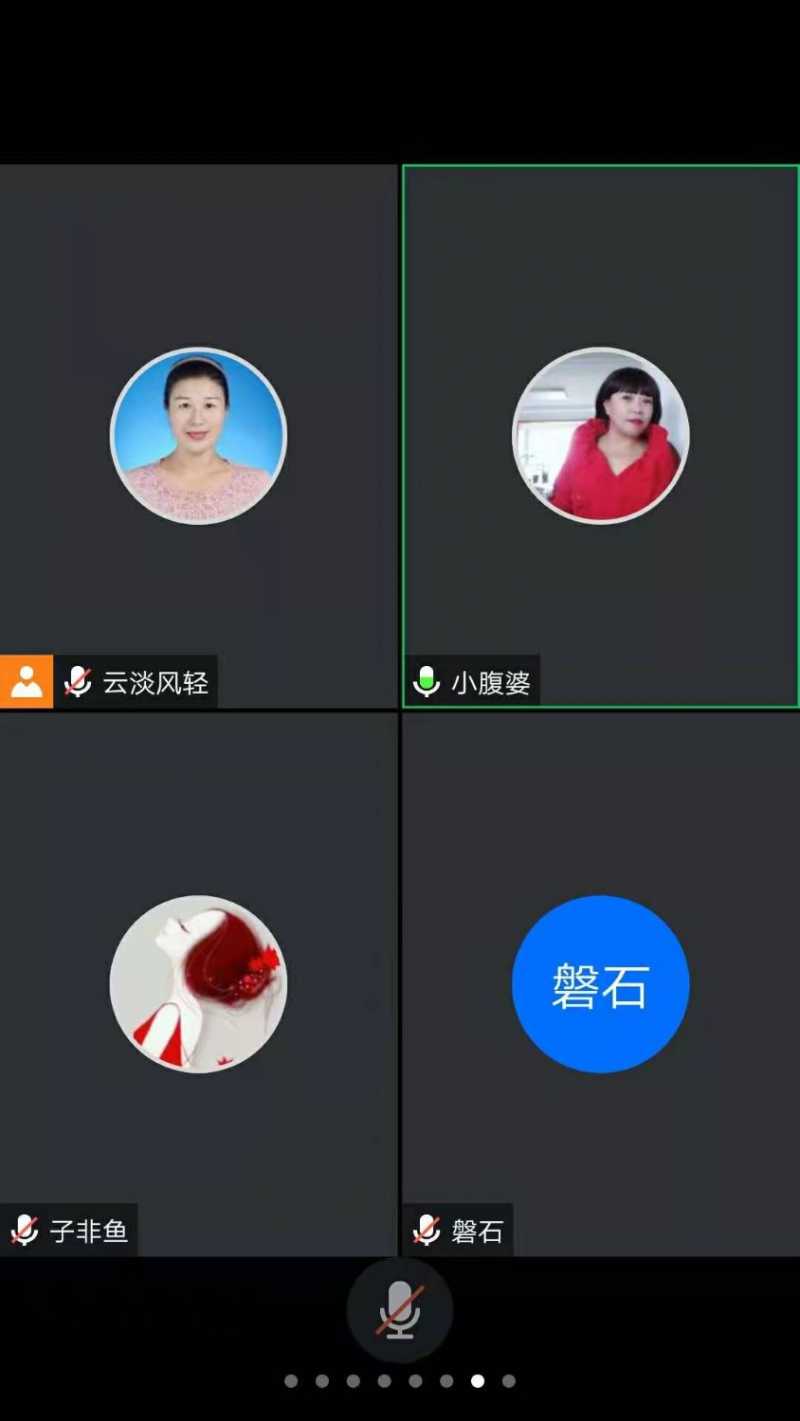800x1421 pixels.
Task: Click the muted mic icon beside 子非鱼
Action: click(25, 1231)
